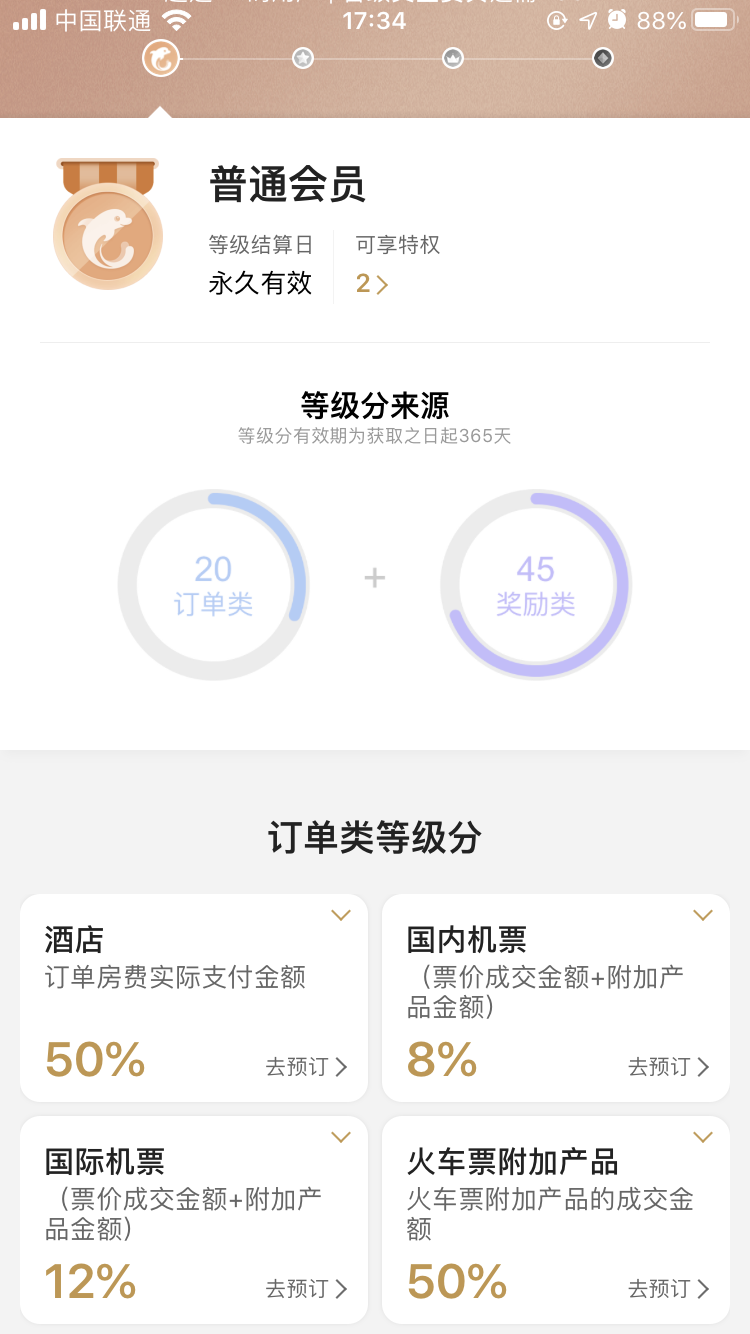Book via 去预订 on 火车票附加产品 card
Image resolution: width=750 pixels, height=1334 pixels.
pos(668,1289)
